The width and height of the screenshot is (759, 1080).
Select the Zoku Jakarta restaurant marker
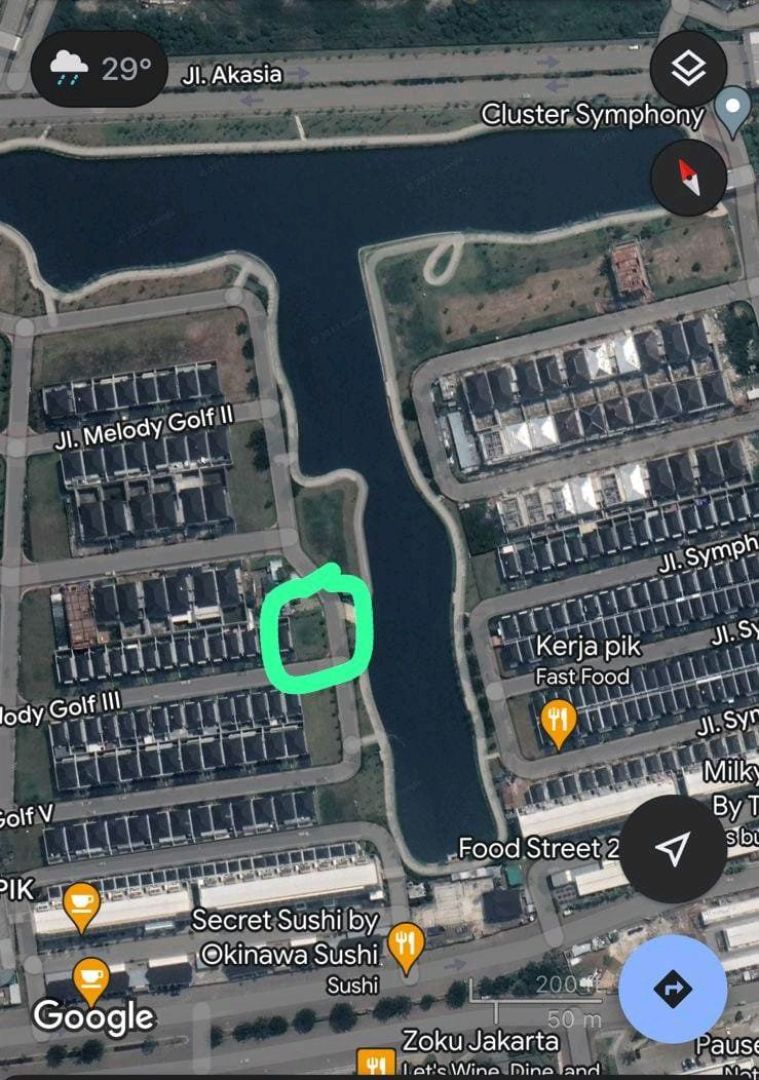[377, 1063]
